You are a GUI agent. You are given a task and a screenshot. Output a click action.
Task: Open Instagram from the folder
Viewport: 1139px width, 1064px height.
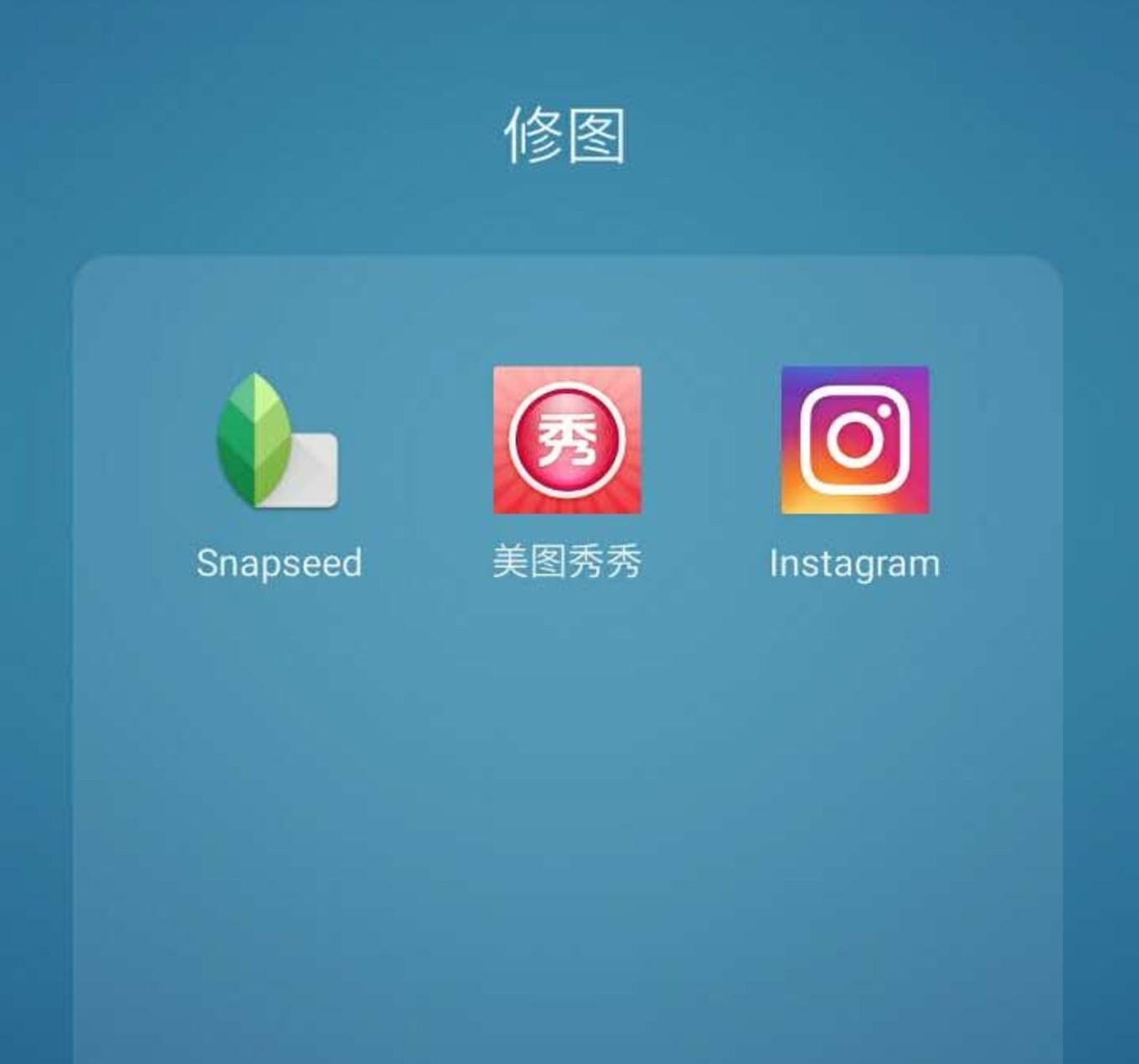click(854, 440)
